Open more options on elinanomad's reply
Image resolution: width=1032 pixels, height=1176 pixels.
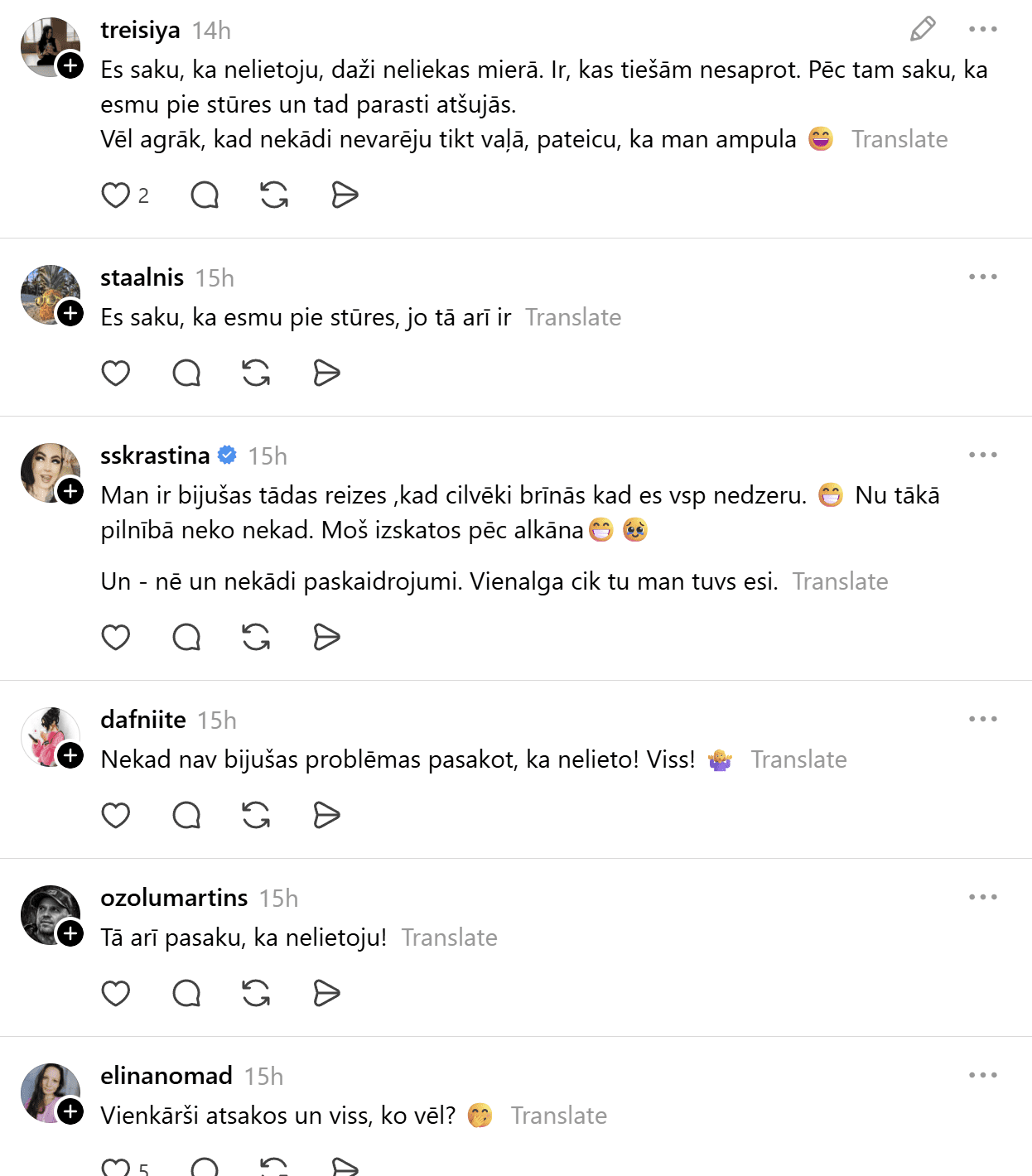point(982,1075)
